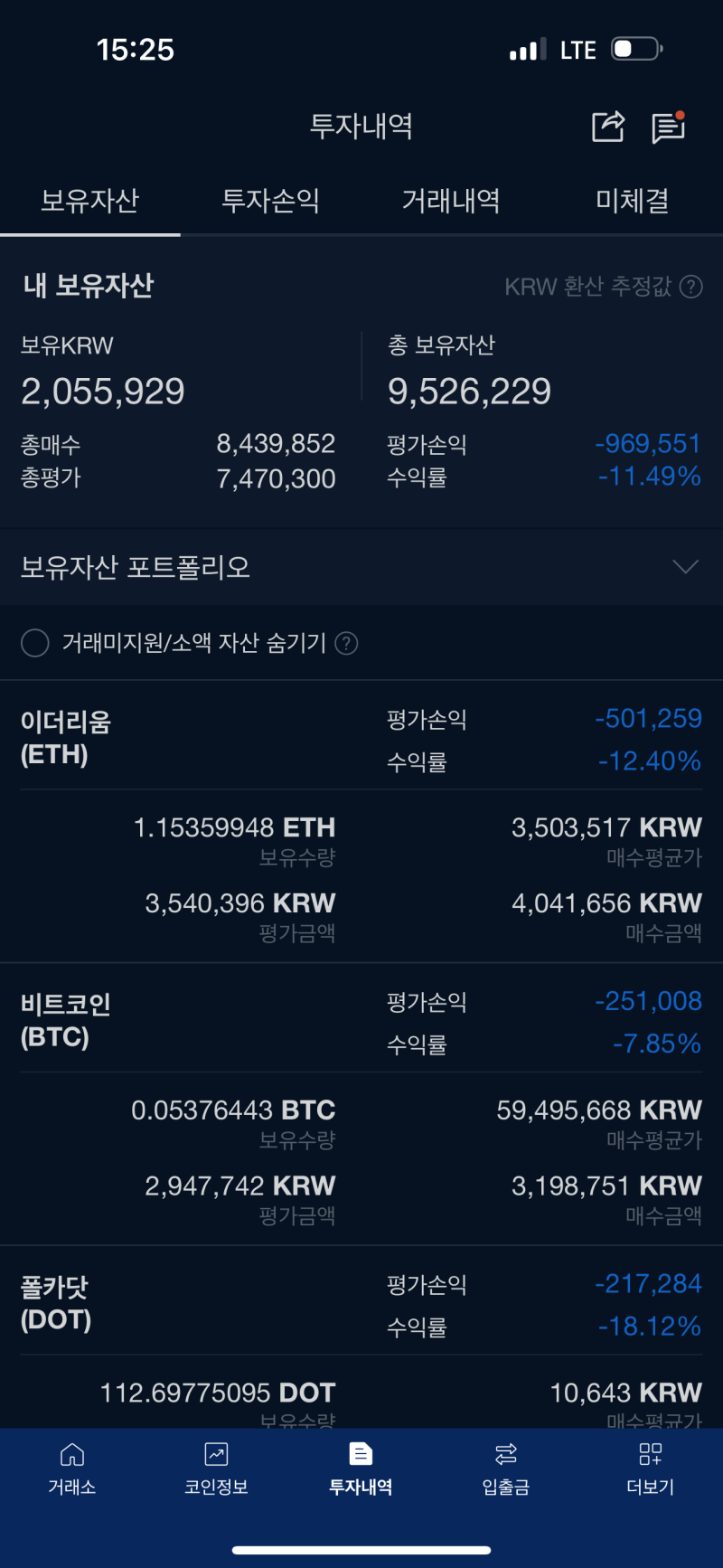Image resolution: width=723 pixels, height=1568 pixels.
Task: Open 코인정보 coin information icon
Action: (216, 1456)
